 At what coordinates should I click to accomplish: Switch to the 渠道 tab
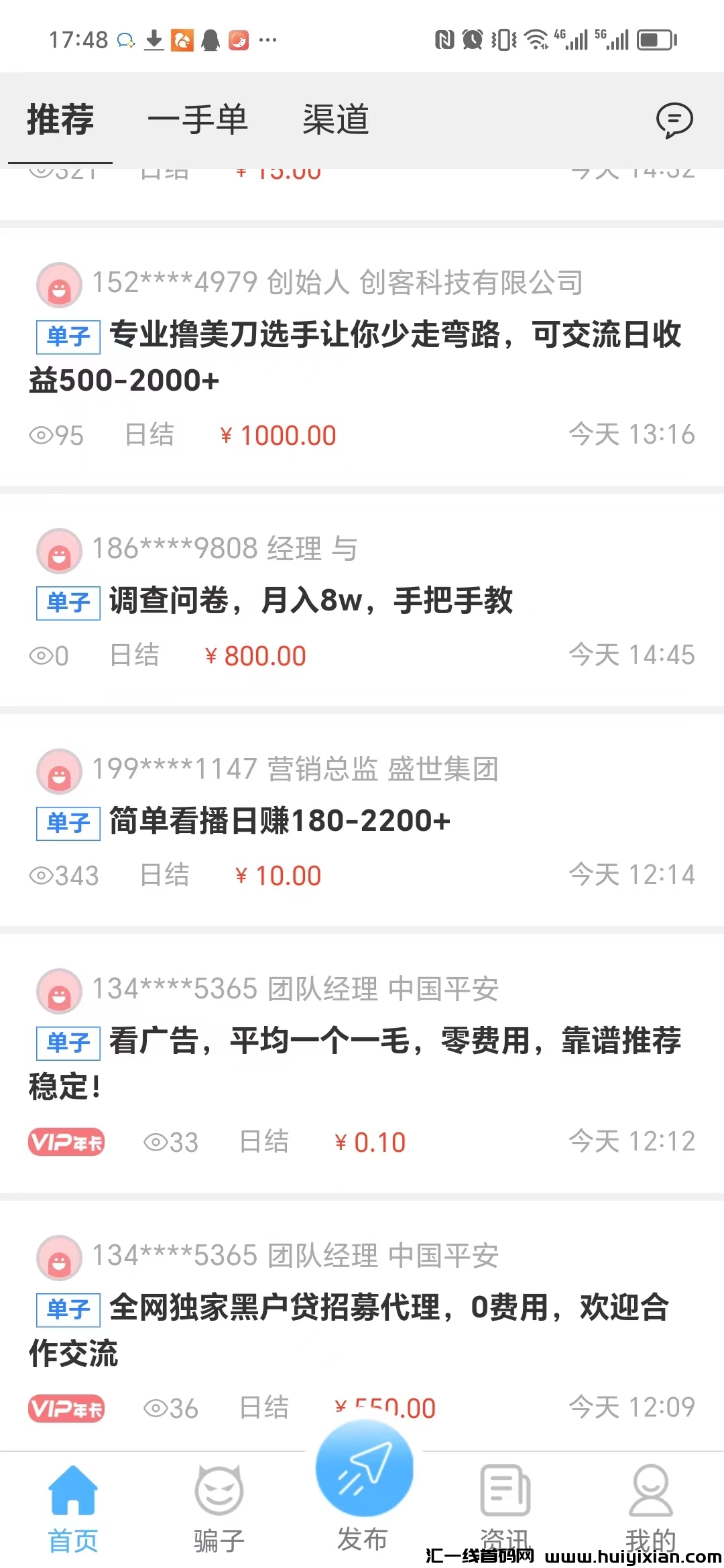(336, 121)
